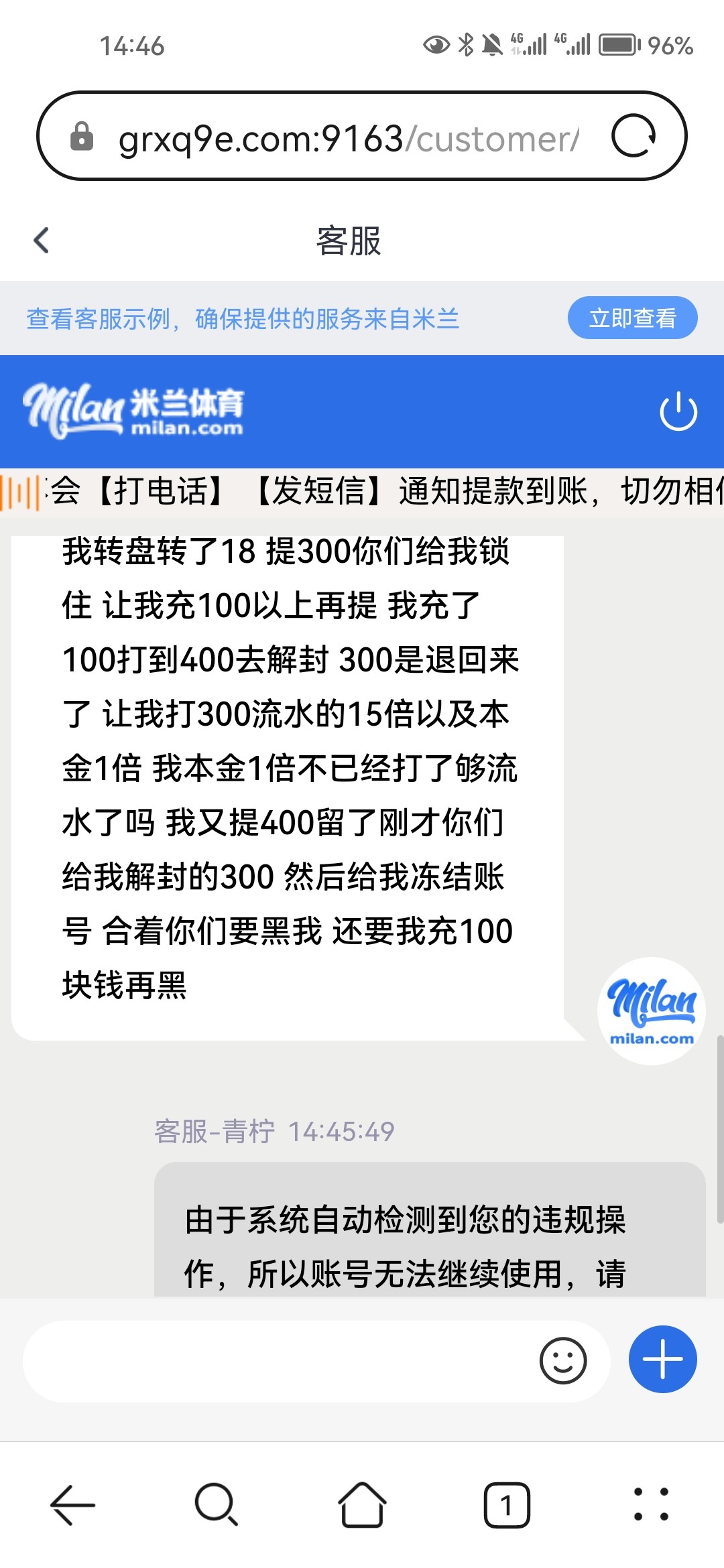724x1568 pixels.
Task: Open the browser tab switcher
Action: (x=507, y=1505)
